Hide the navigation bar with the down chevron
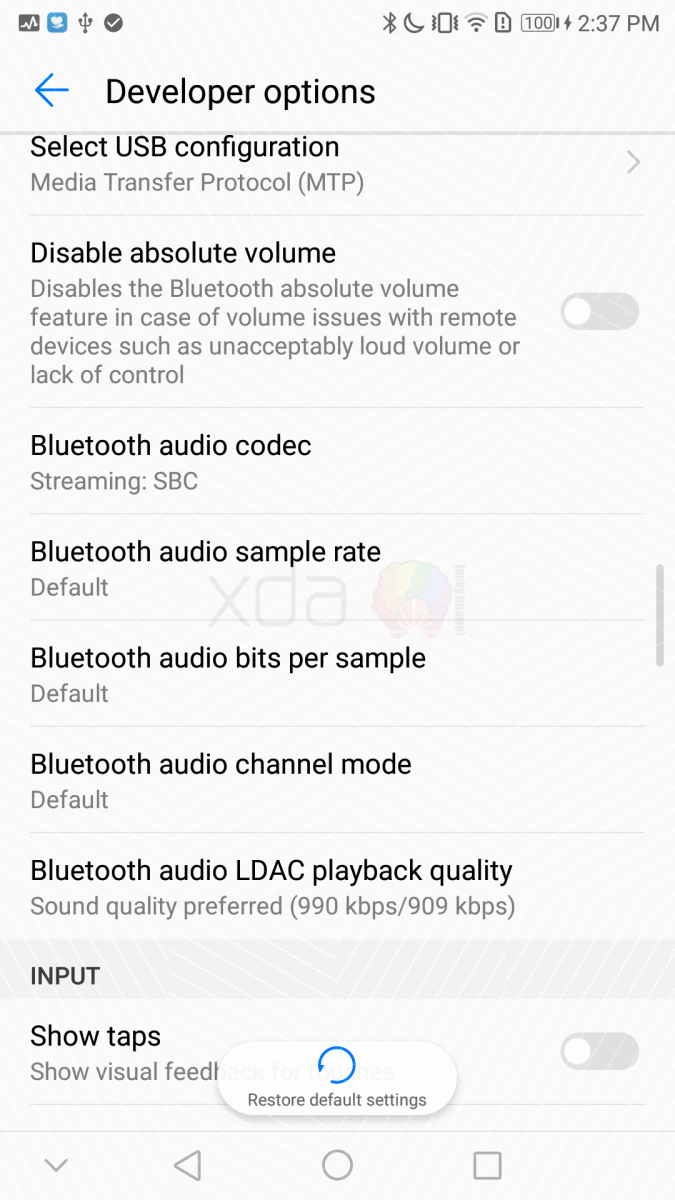 (x=57, y=1165)
